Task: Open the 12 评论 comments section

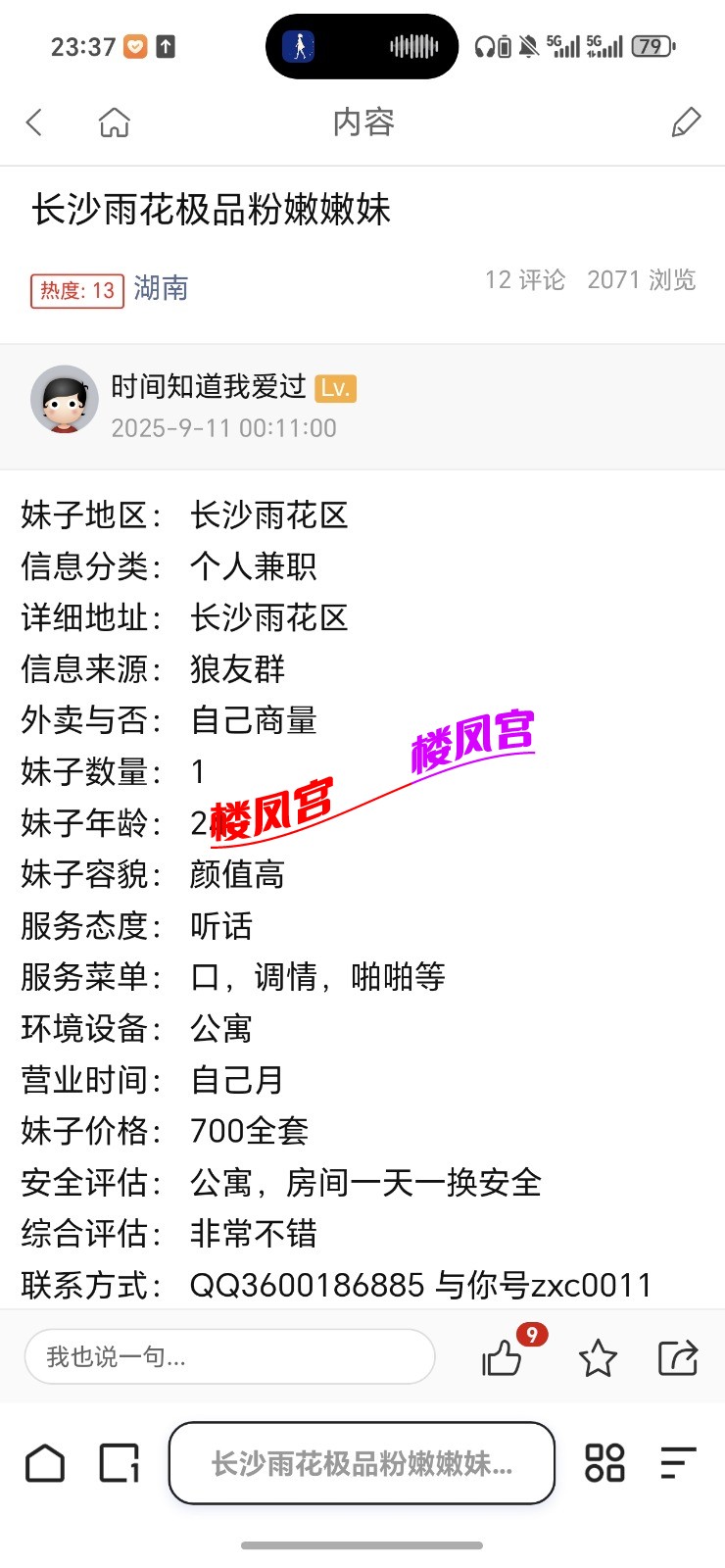Action: (x=524, y=280)
